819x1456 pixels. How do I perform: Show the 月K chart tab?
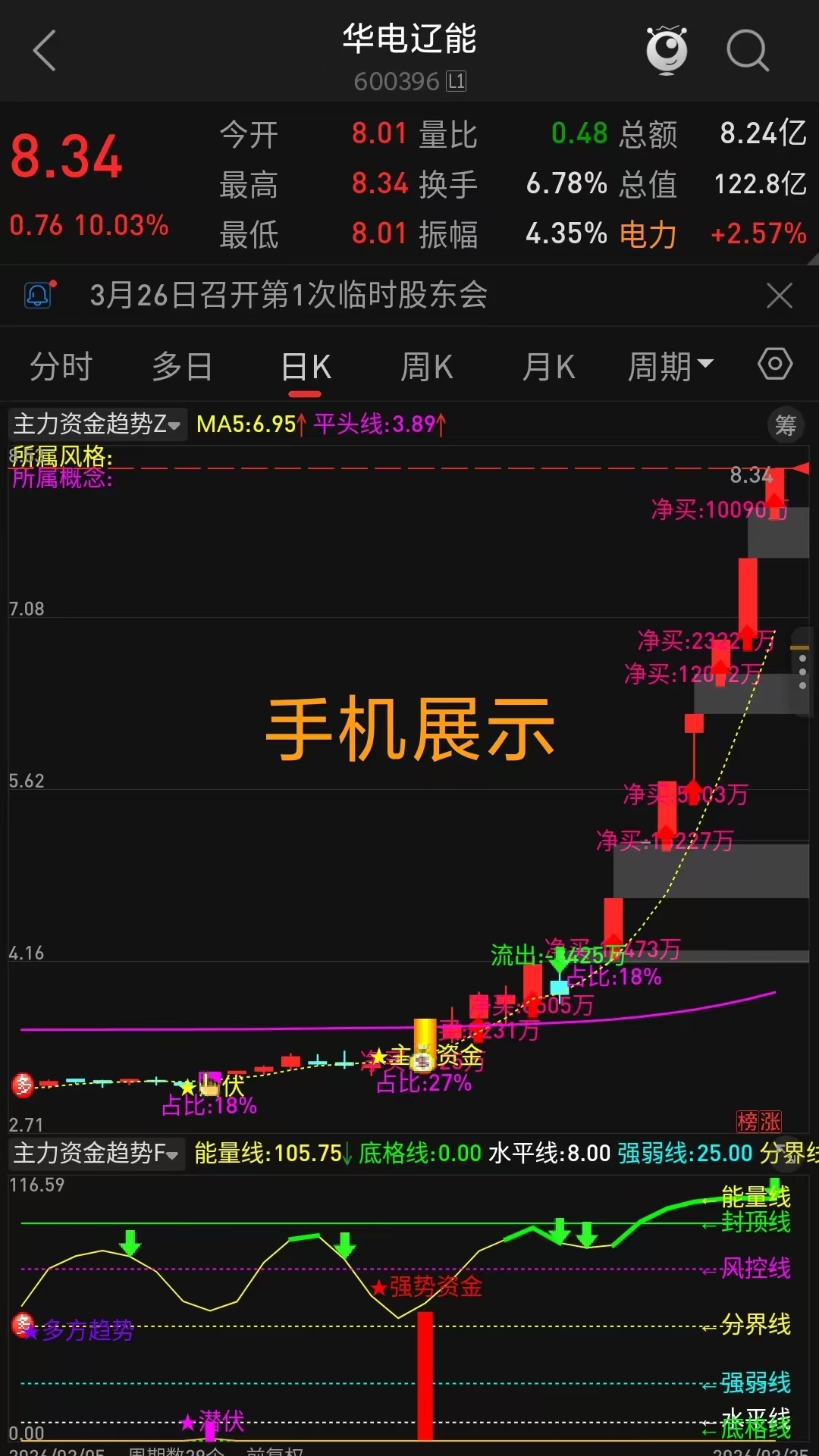pos(548,368)
